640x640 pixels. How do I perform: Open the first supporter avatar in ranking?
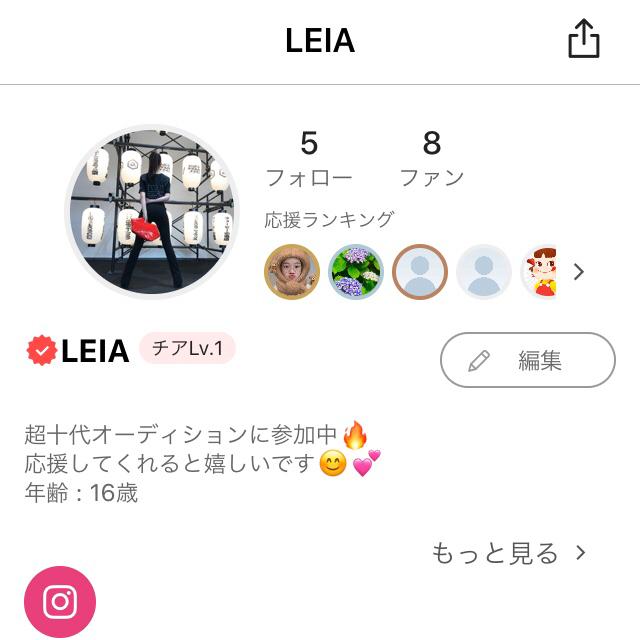(x=292, y=272)
